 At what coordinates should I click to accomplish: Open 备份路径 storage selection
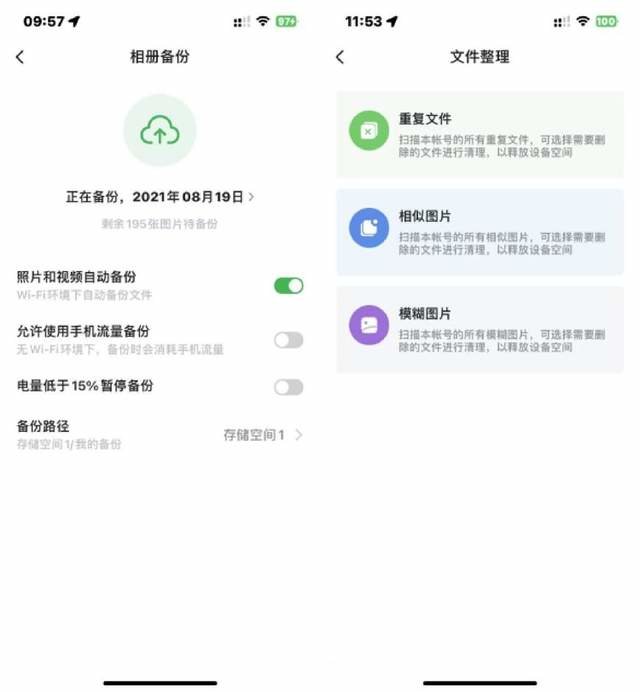coord(160,435)
